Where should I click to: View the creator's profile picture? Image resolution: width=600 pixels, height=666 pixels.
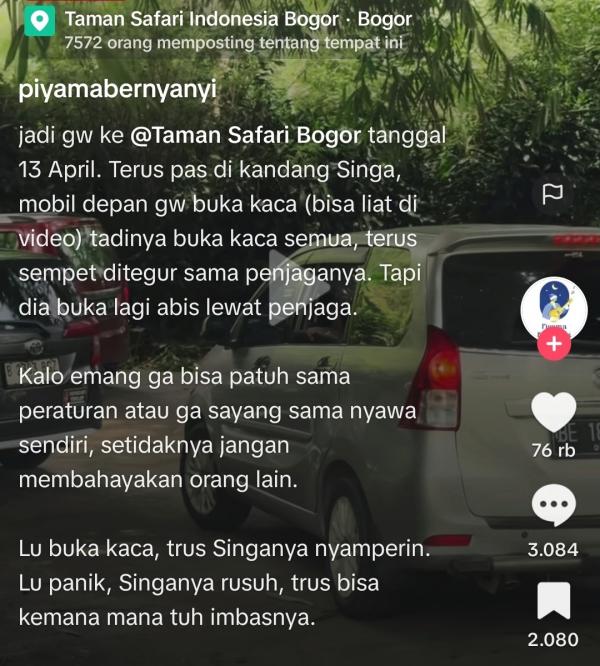tap(553, 308)
